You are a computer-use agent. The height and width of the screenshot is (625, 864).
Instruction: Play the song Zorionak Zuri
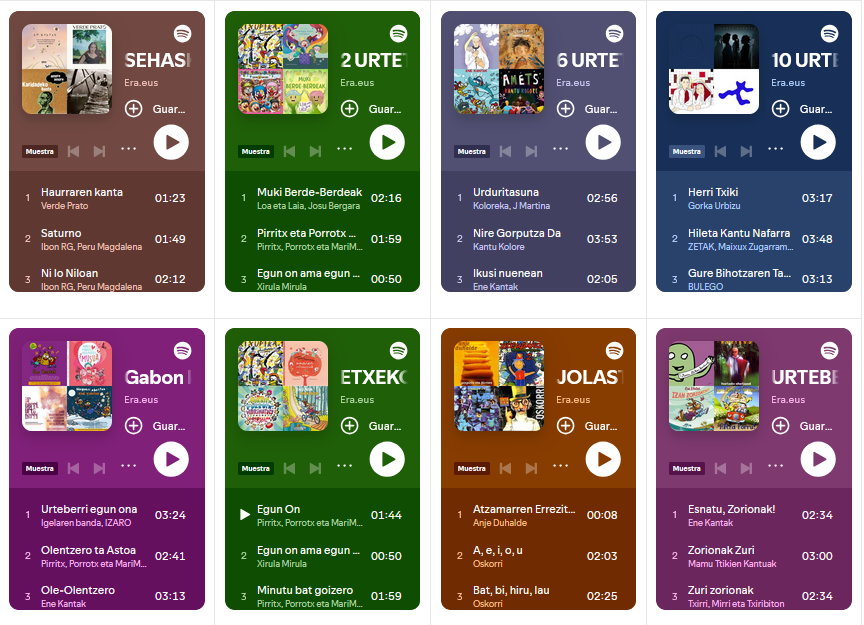point(720,550)
